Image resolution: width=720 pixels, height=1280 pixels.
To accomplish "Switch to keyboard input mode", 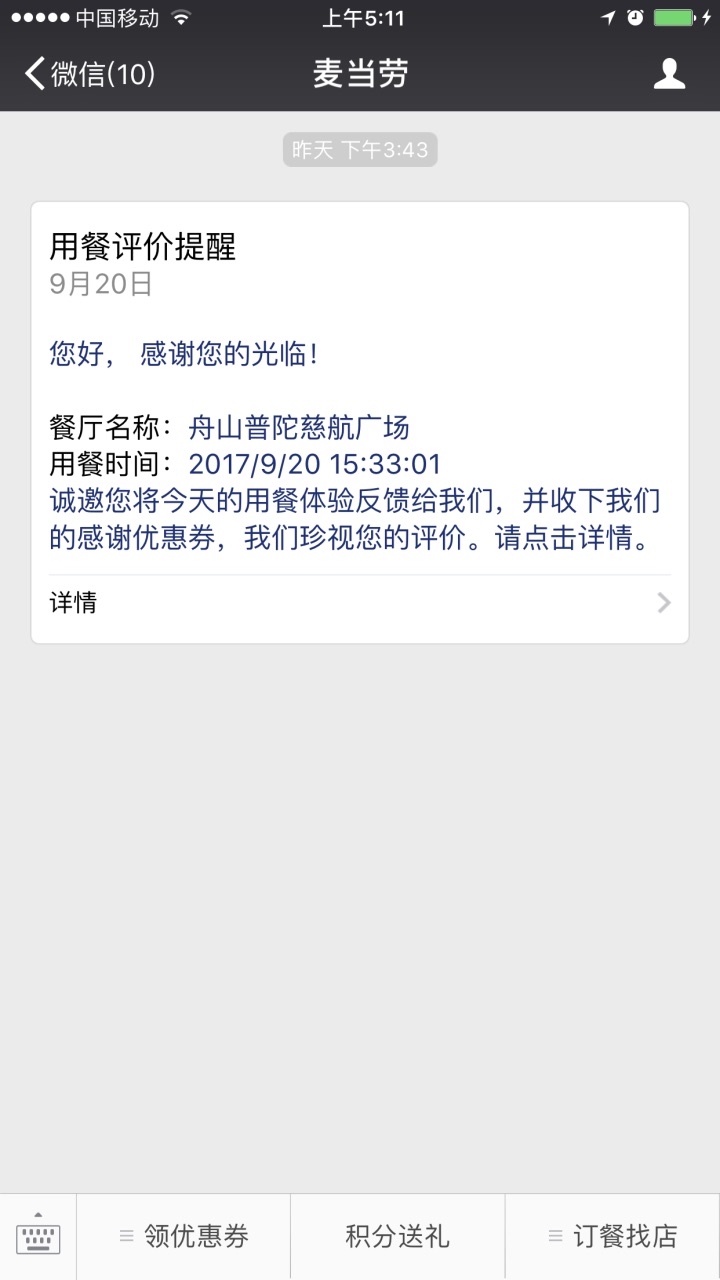I will [x=38, y=1237].
